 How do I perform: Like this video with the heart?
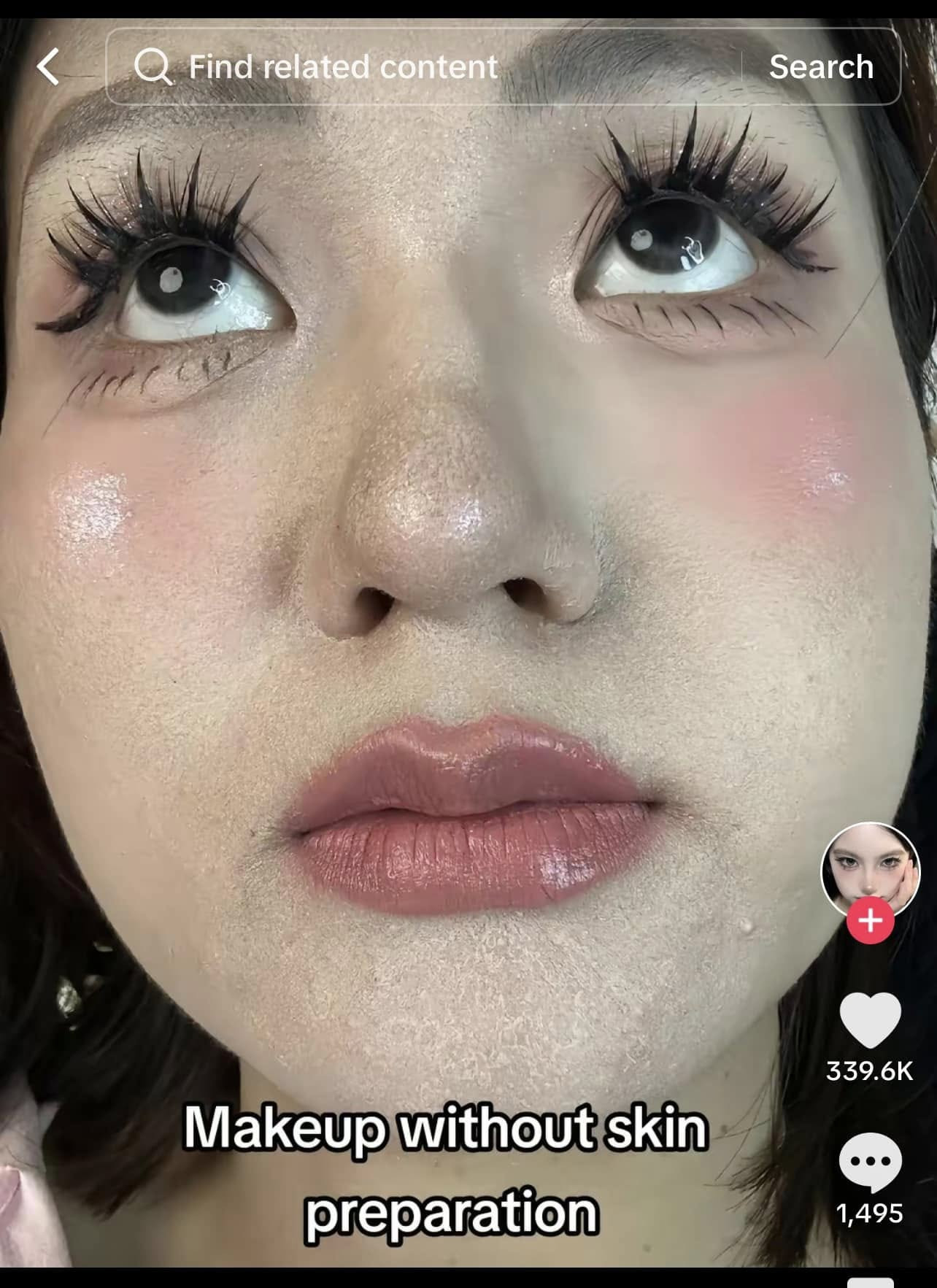pyautogui.click(x=870, y=1019)
